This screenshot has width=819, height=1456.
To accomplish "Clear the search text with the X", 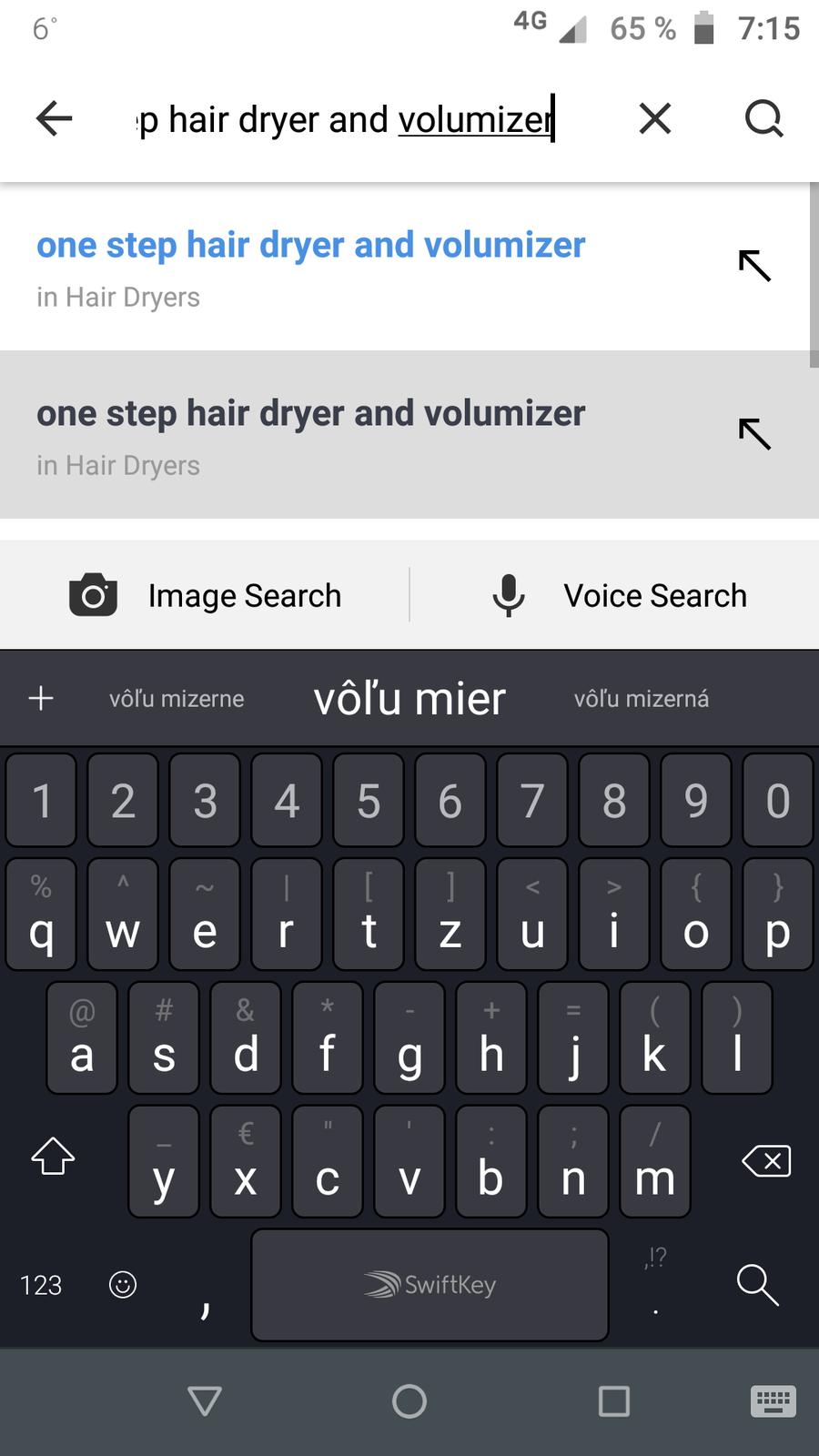I will 655,118.
